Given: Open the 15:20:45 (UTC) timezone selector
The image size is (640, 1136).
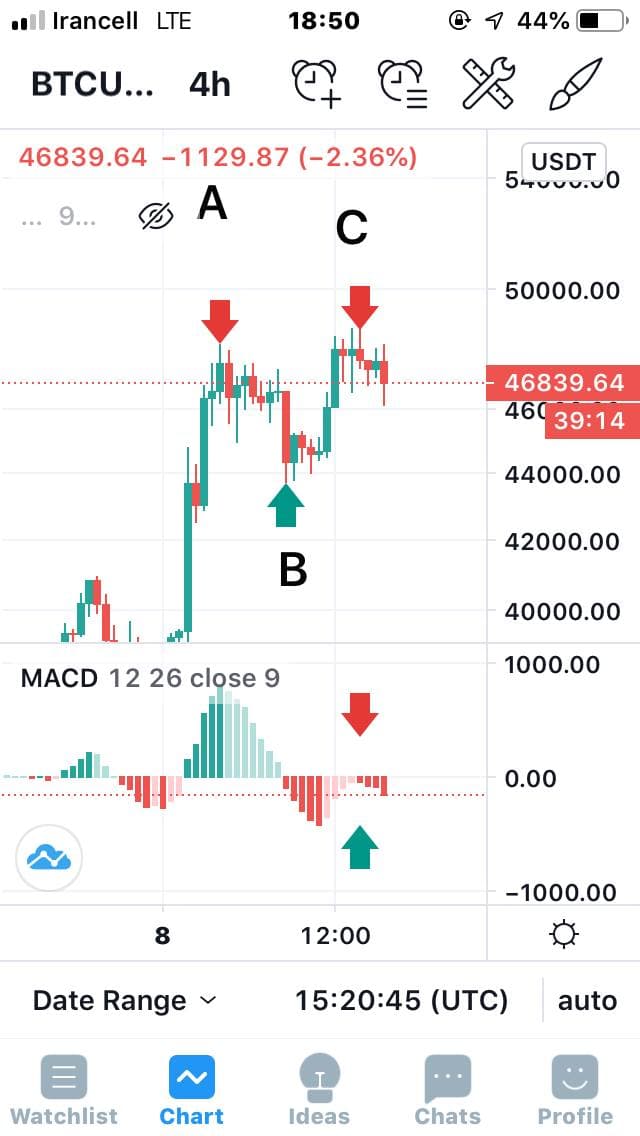Looking at the screenshot, I should pyautogui.click(x=401, y=1001).
